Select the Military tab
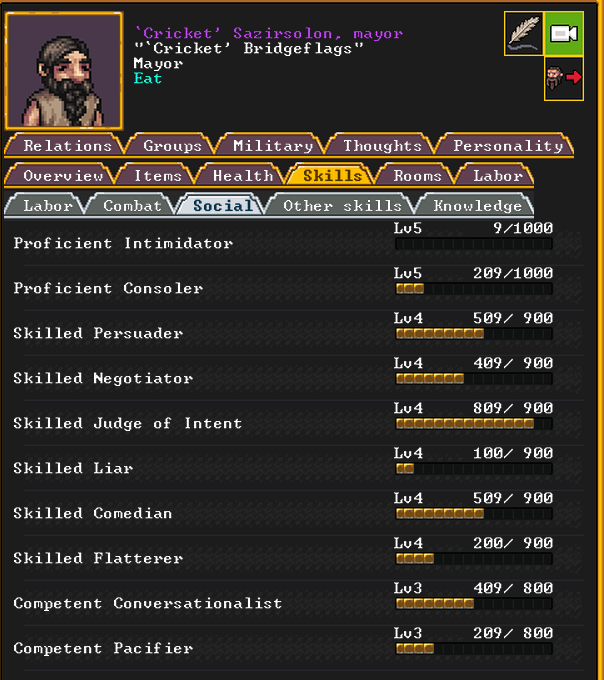Screen dimensions: 604x680 tap(272, 146)
